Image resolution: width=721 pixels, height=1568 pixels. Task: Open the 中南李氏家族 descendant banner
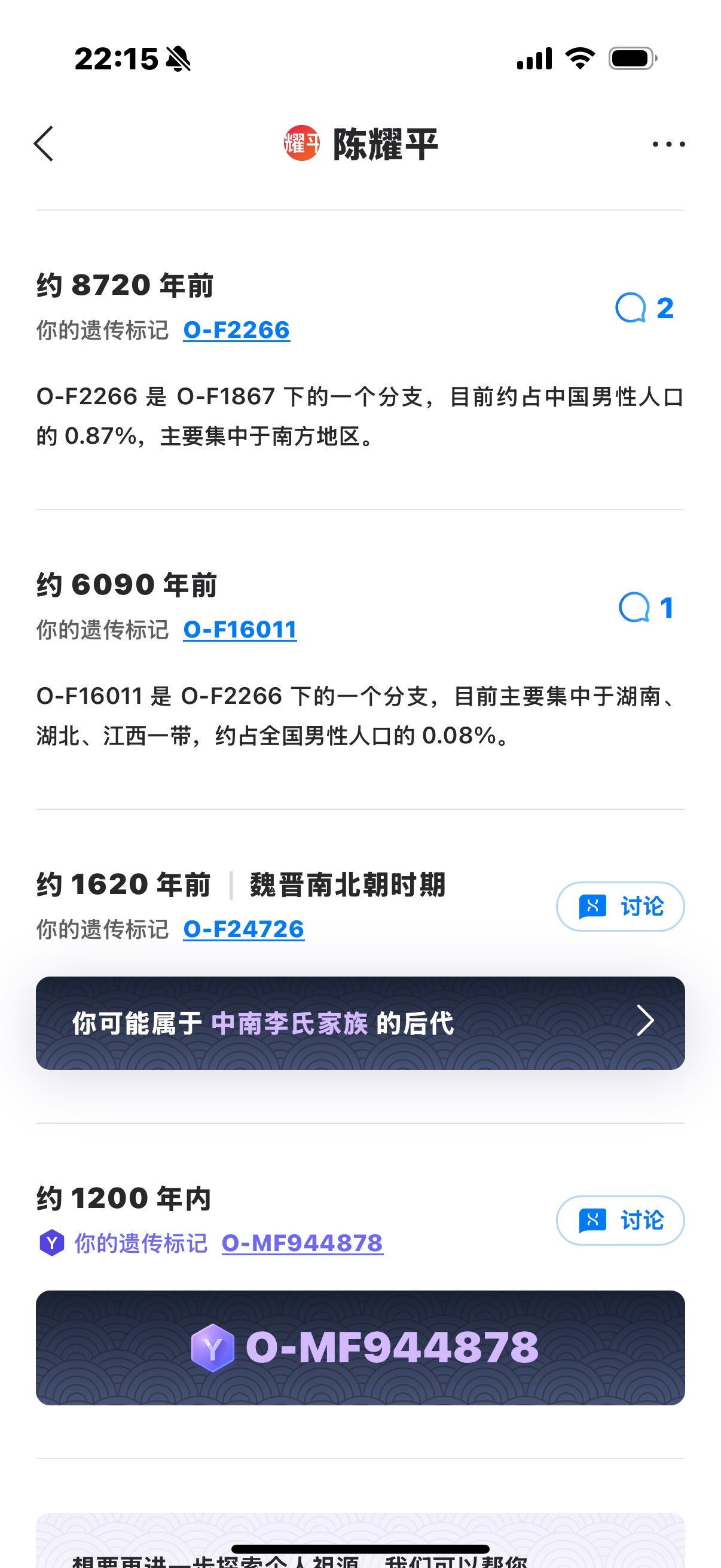point(360,1023)
